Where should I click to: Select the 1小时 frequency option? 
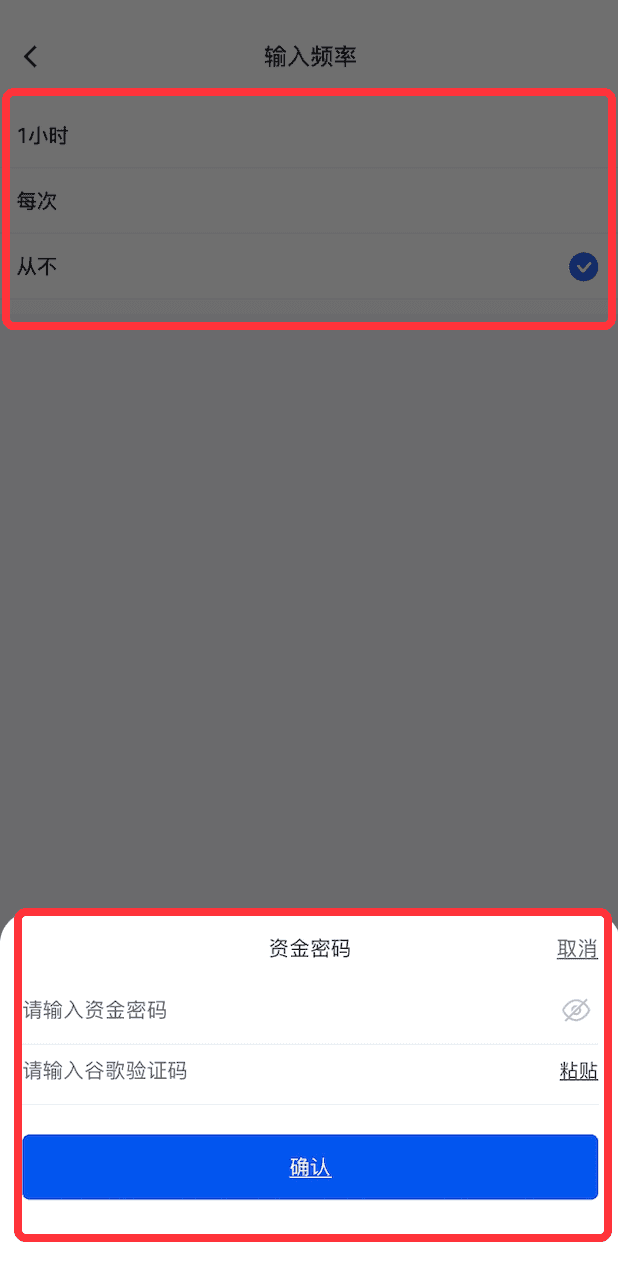(300, 135)
